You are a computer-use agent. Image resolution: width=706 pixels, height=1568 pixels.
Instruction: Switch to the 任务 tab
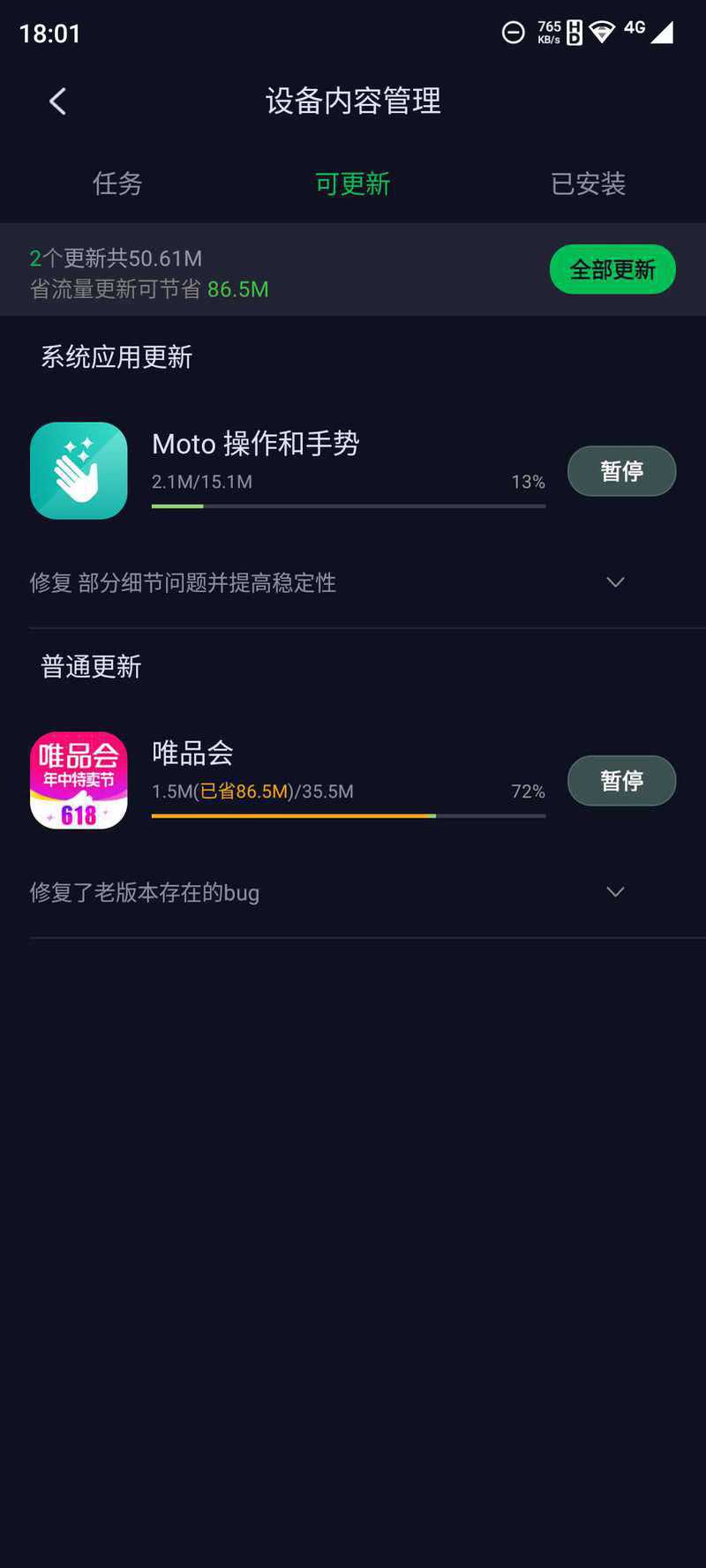pyautogui.click(x=117, y=184)
